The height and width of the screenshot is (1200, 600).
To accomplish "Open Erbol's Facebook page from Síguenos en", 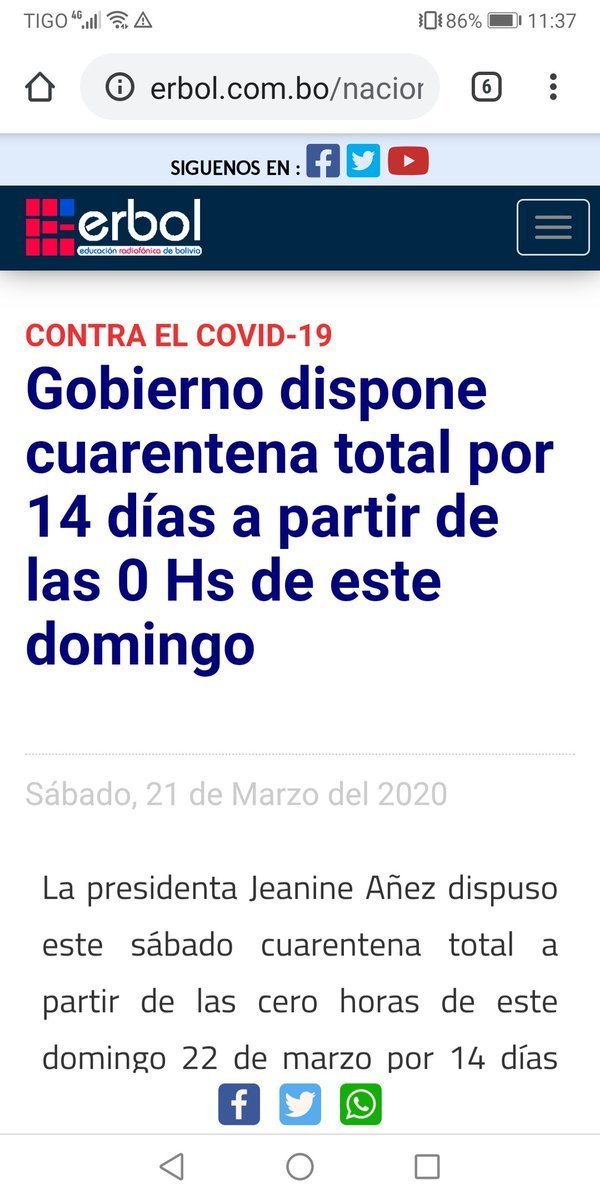I will coord(323,161).
